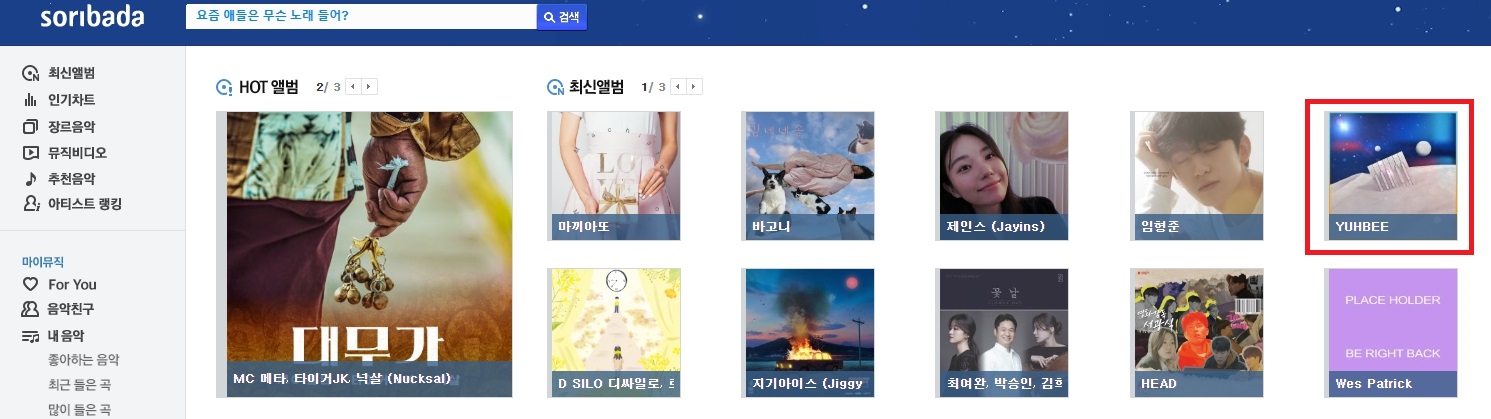Show next page of HOT 앨범
This screenshot has height=419, width=1491.
coord(370,87)
